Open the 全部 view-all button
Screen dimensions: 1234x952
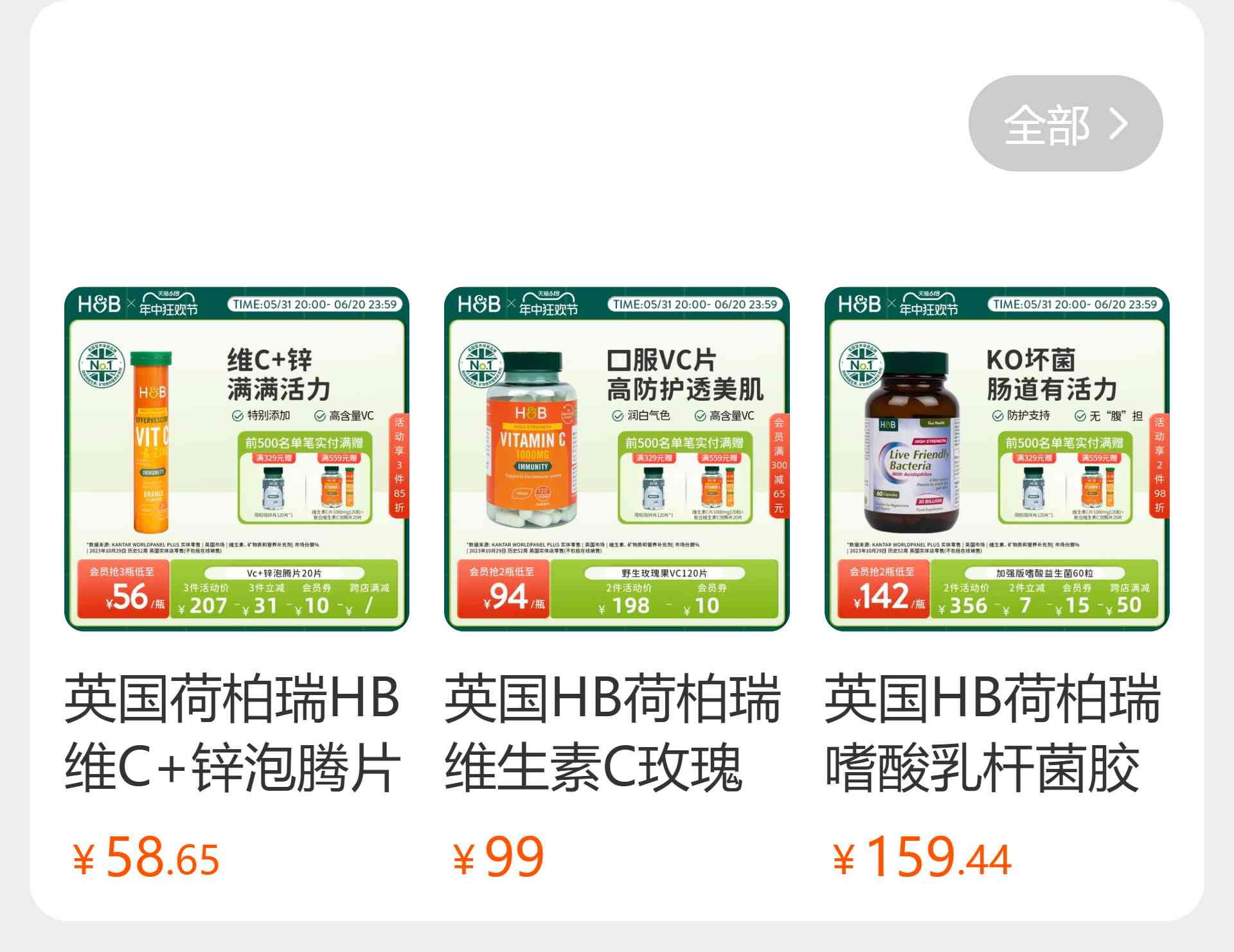tap(1065, 123)
